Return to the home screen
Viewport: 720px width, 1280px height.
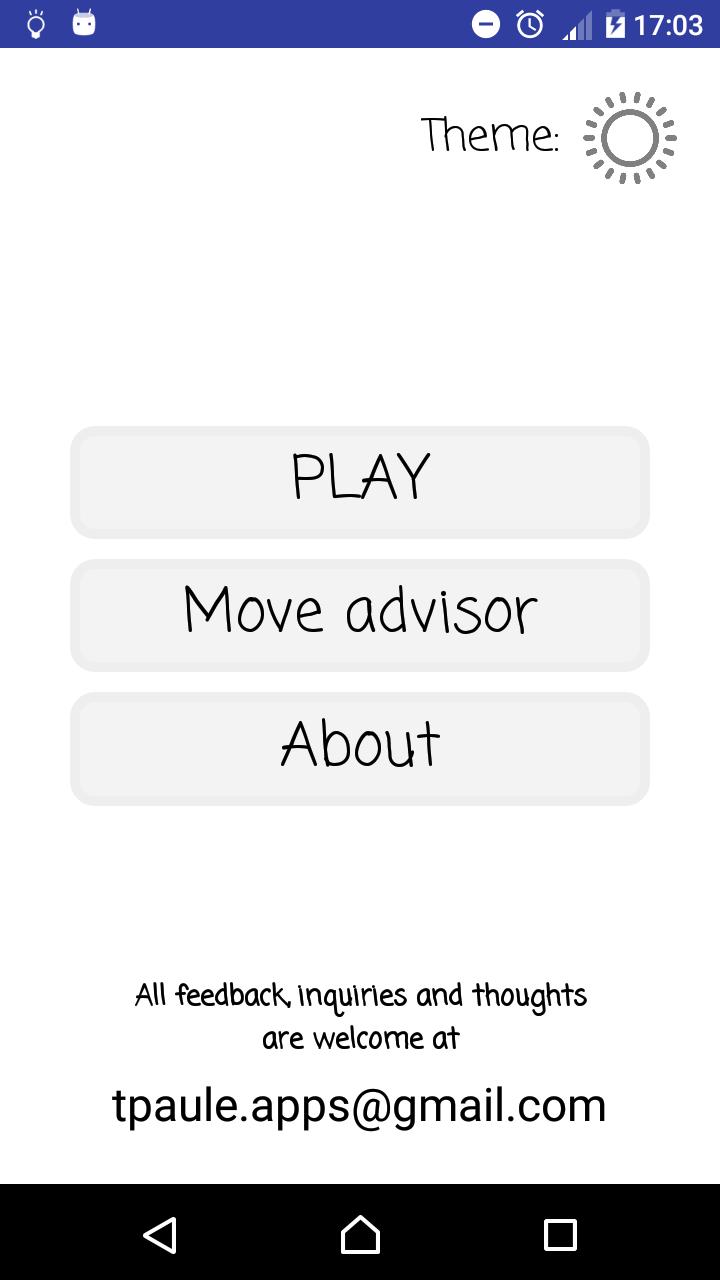[x=360, y=1235]
